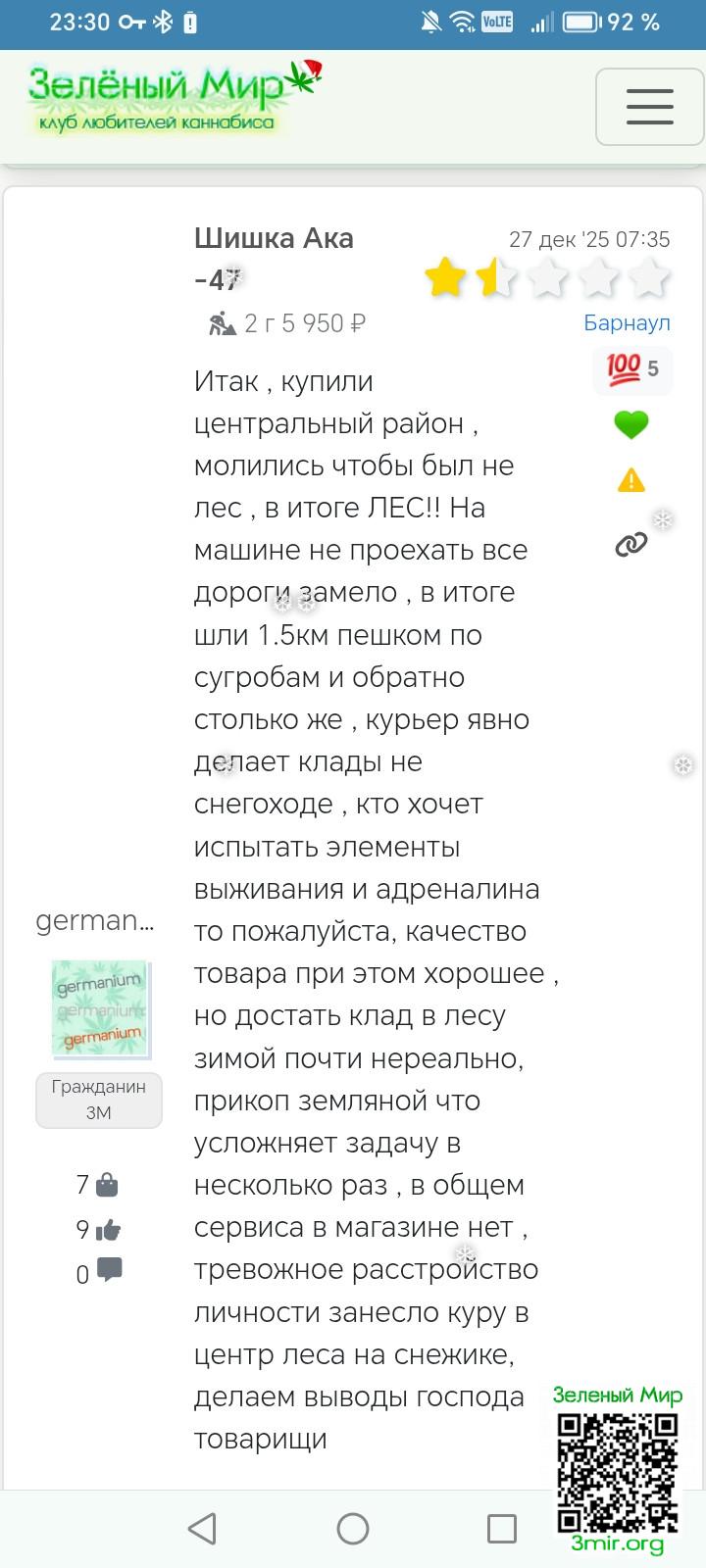Screen dimensions: 706x1568
Task: Open the Барнаул city link
Action: point(627,322)
